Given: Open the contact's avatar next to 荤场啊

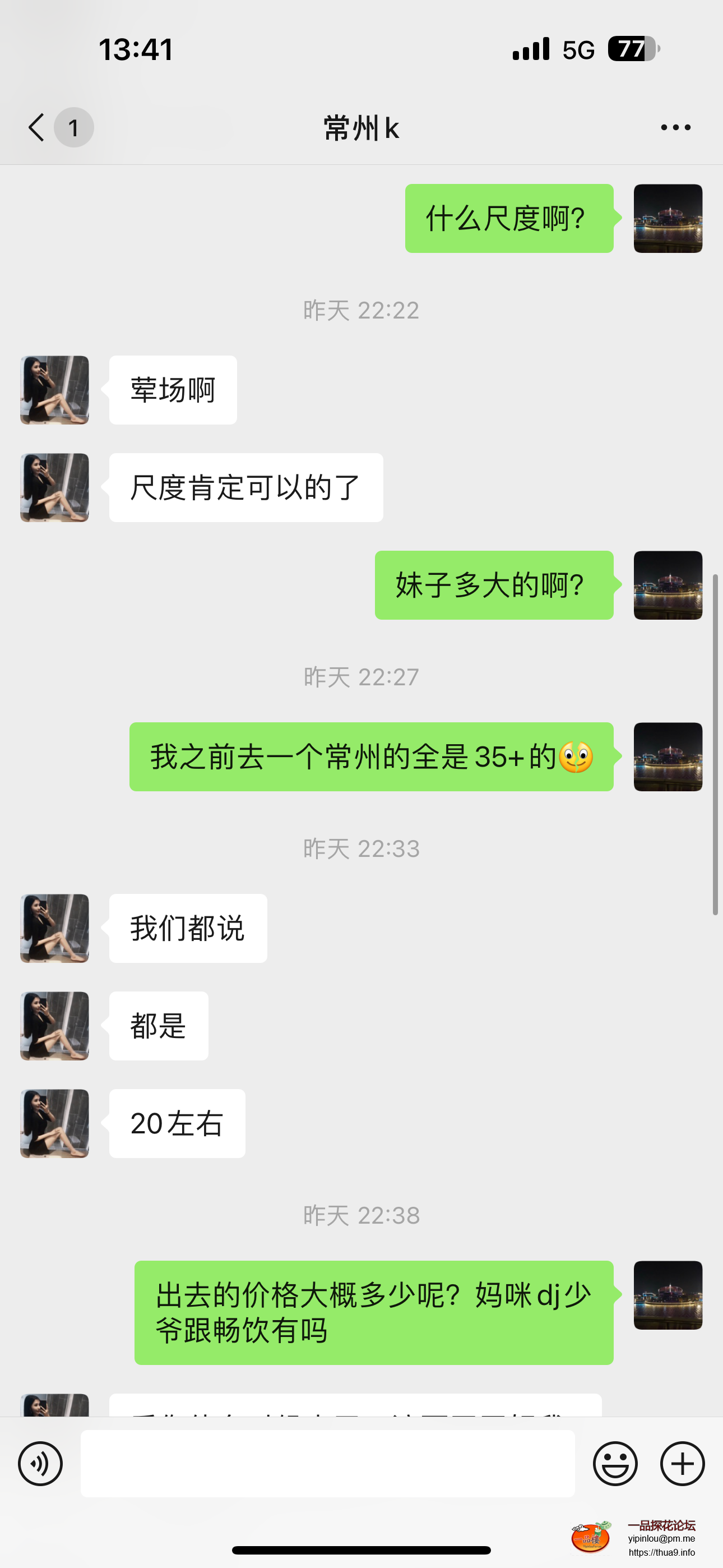Looking at the screenshot, I should tap(54, 390).
